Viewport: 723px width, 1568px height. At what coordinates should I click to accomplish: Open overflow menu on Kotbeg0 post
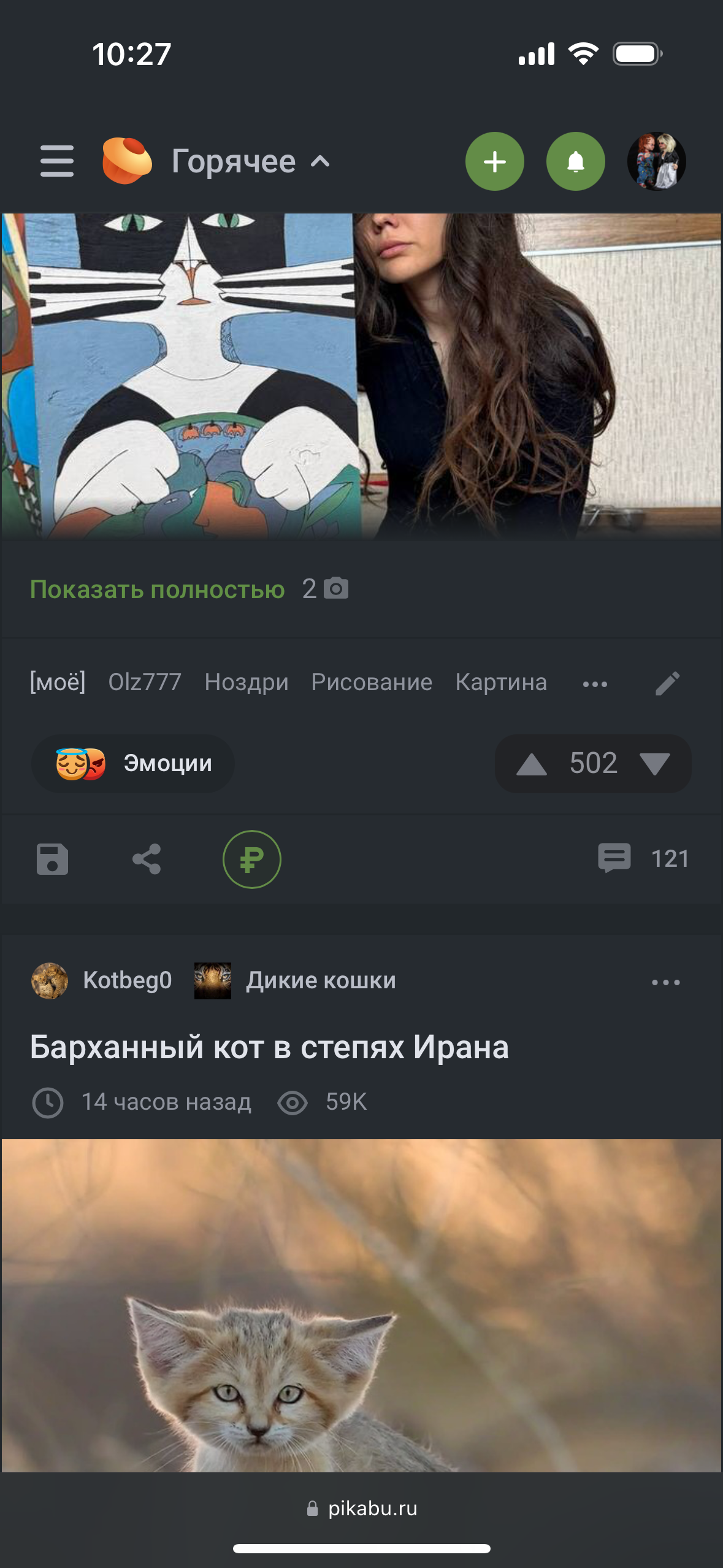(x=666, y=982)
